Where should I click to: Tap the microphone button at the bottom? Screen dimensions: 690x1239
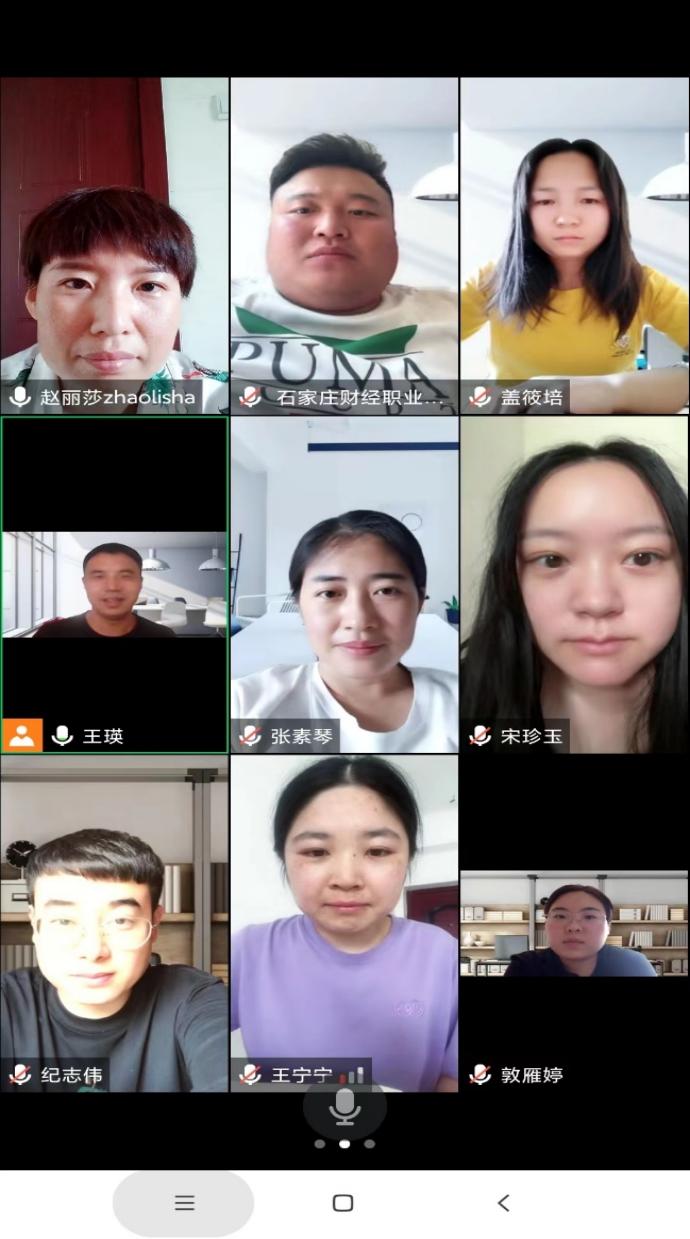coord(345,1106)
